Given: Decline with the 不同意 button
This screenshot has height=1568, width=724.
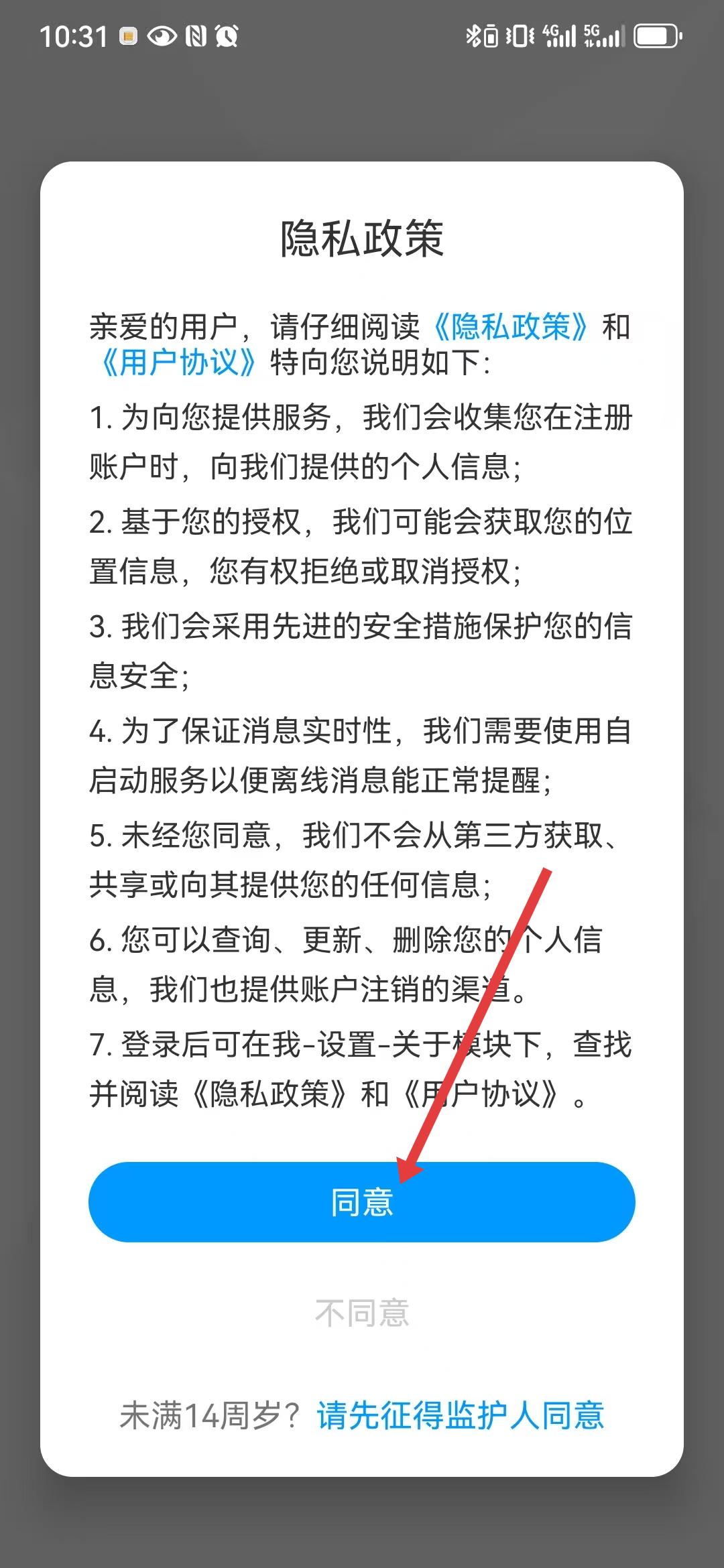Looking at the screenshot, I should pos(361,1313).
